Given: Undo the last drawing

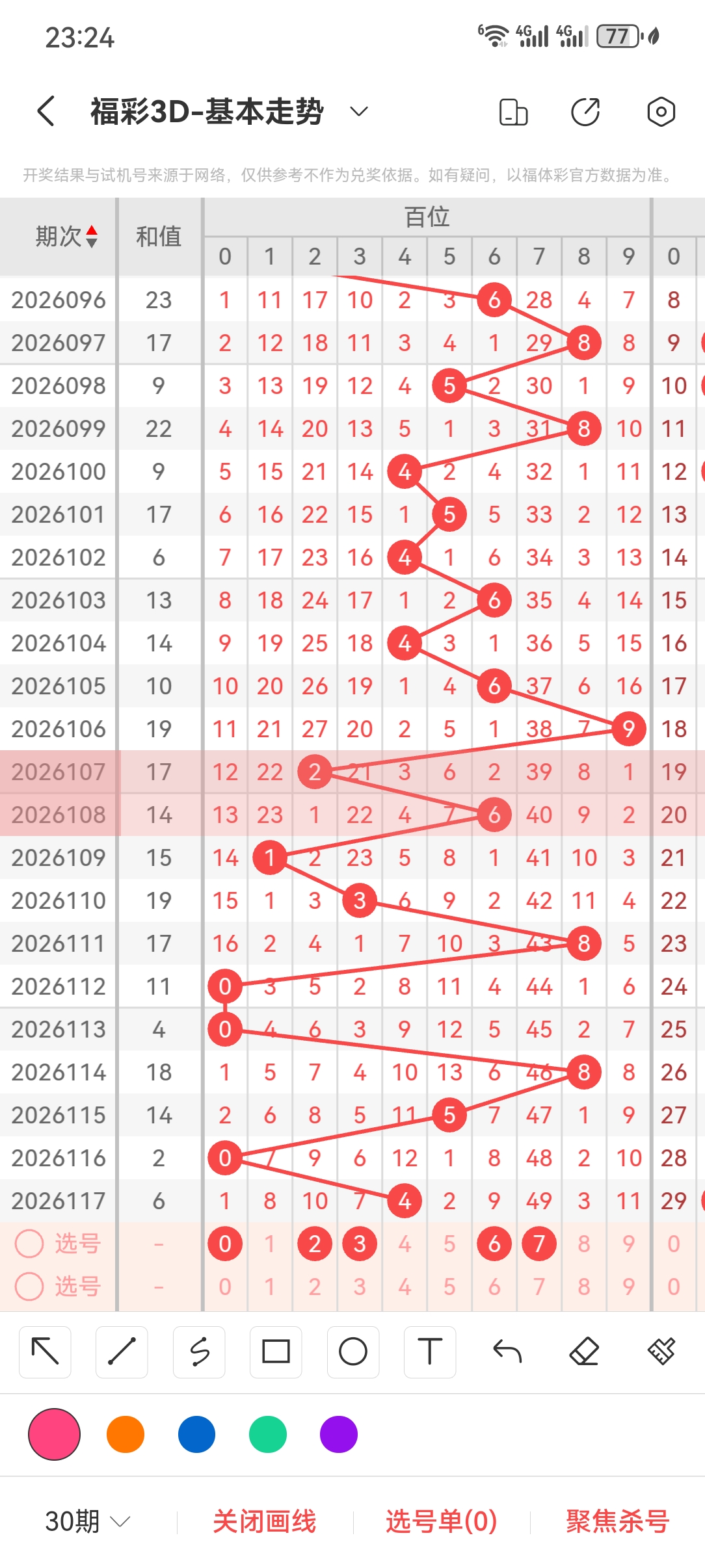Looking at the screenshot, I should click(507, 1352).
